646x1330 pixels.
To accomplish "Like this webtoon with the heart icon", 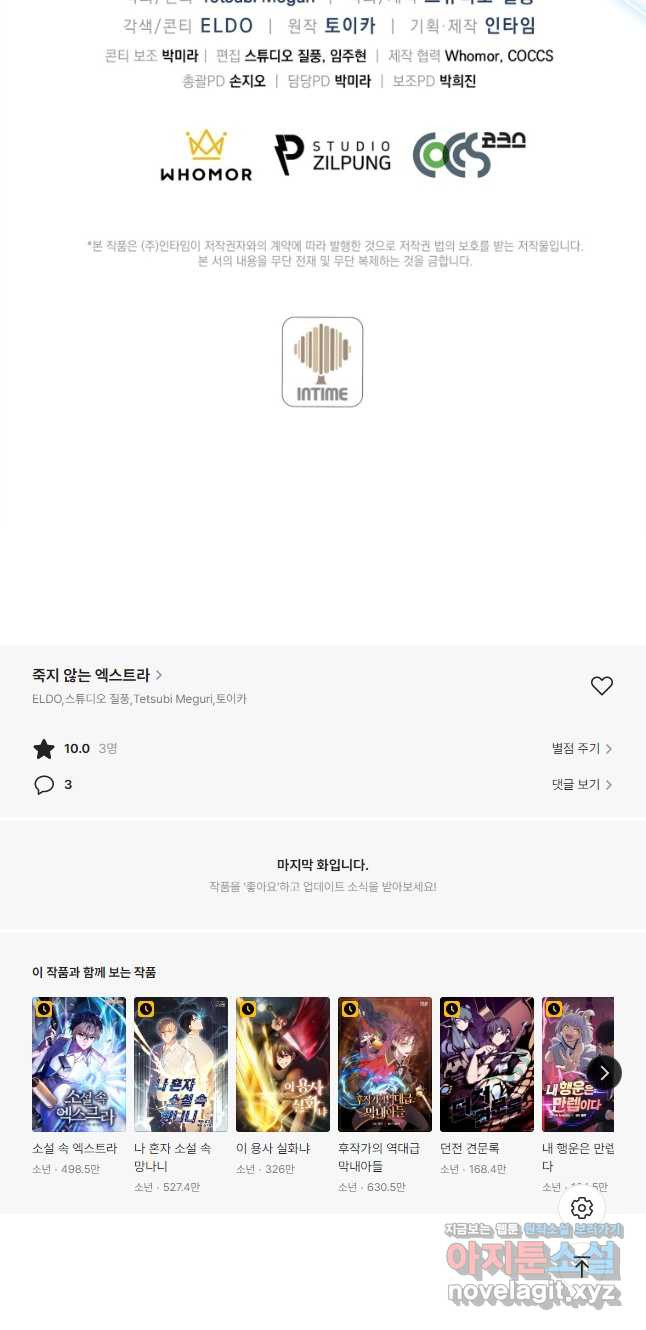I will [x=601, y=686].
